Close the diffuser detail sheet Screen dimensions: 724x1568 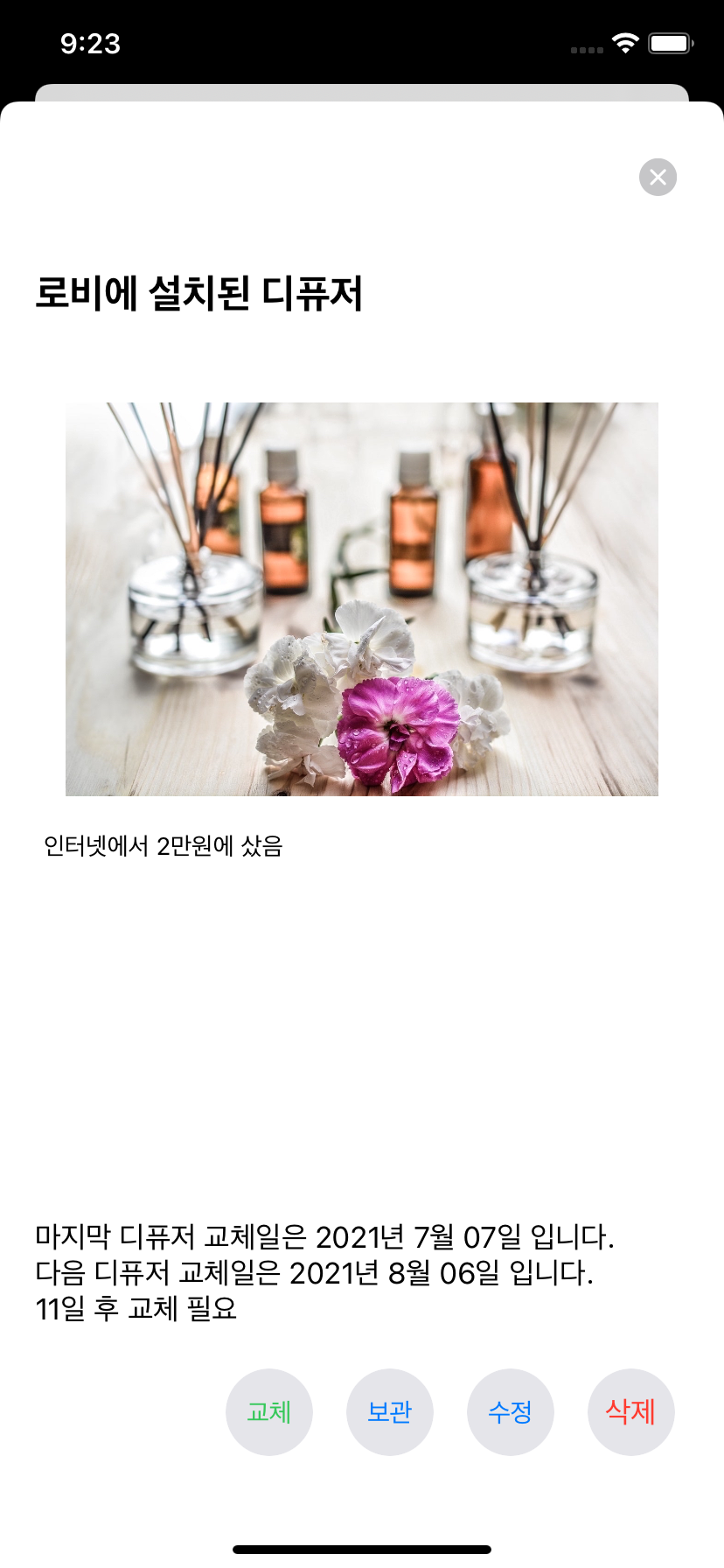point(658,177)
